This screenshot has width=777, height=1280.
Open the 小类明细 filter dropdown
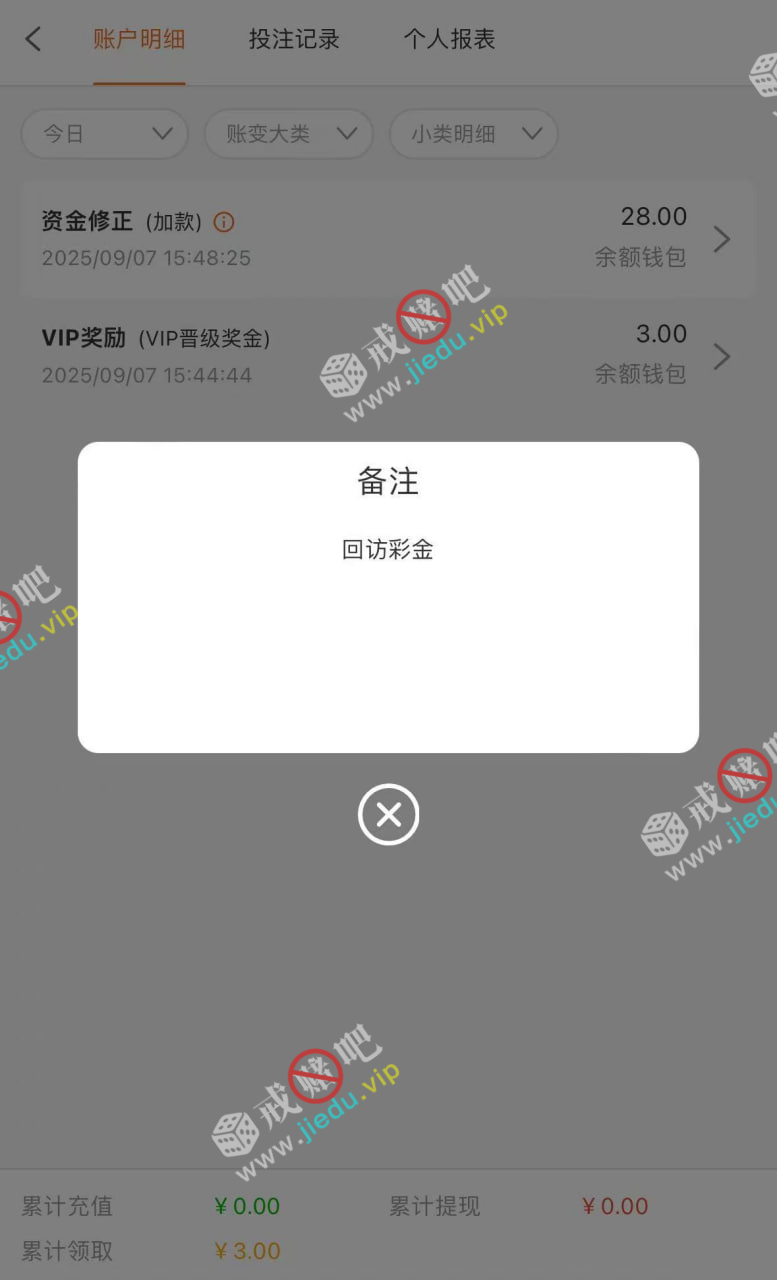(473, 134)
